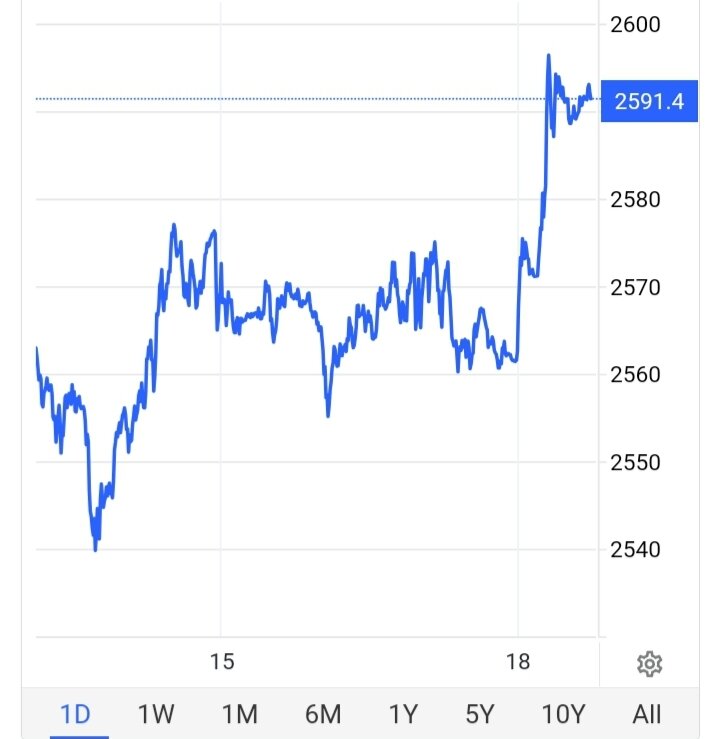Image resolution: width=720 pixels, height=739 pixels.
Task: Show the 1M chart range
Action: click(239, 714)
